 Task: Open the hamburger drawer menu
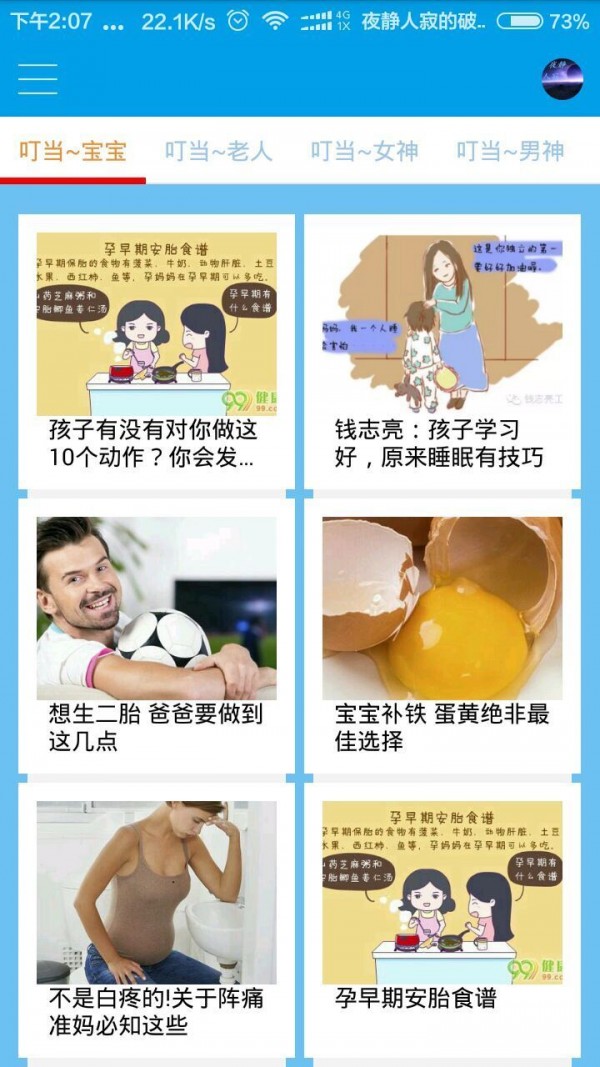38,78
